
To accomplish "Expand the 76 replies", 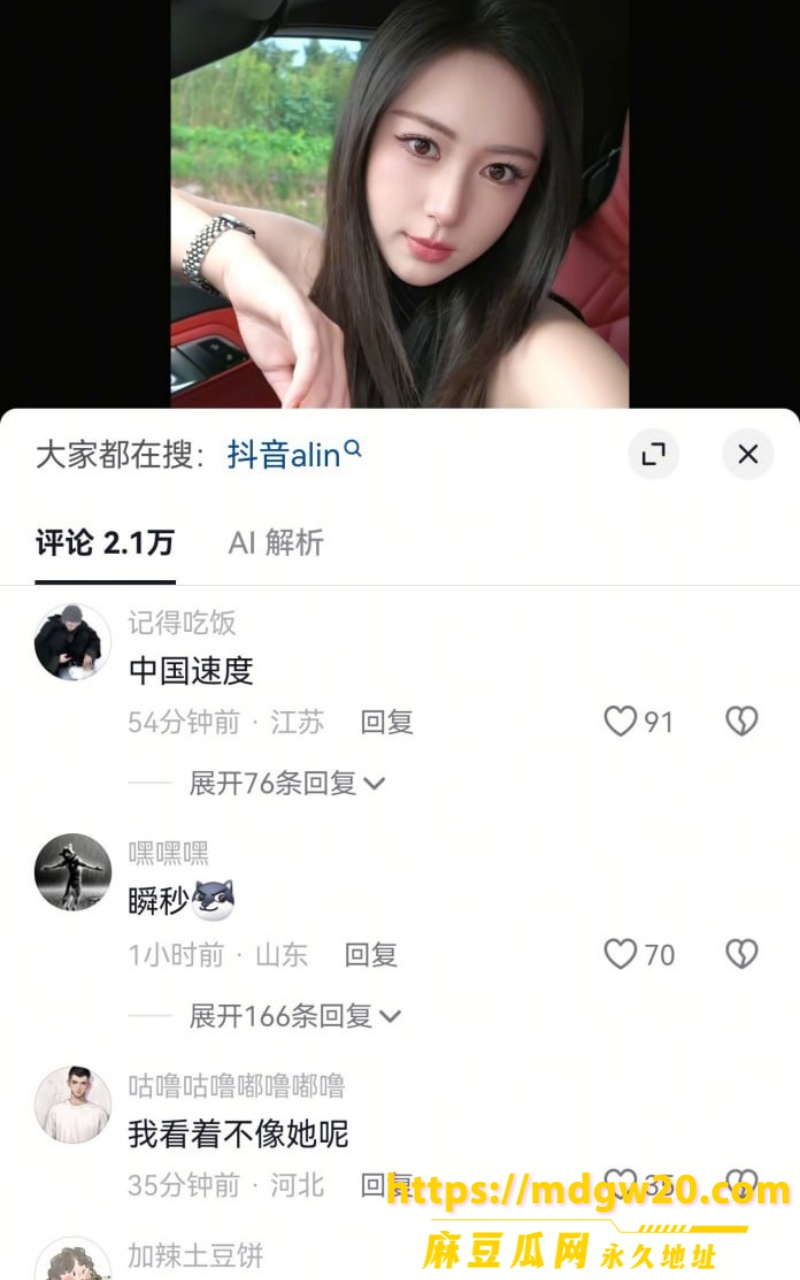I will coord(287,783).
